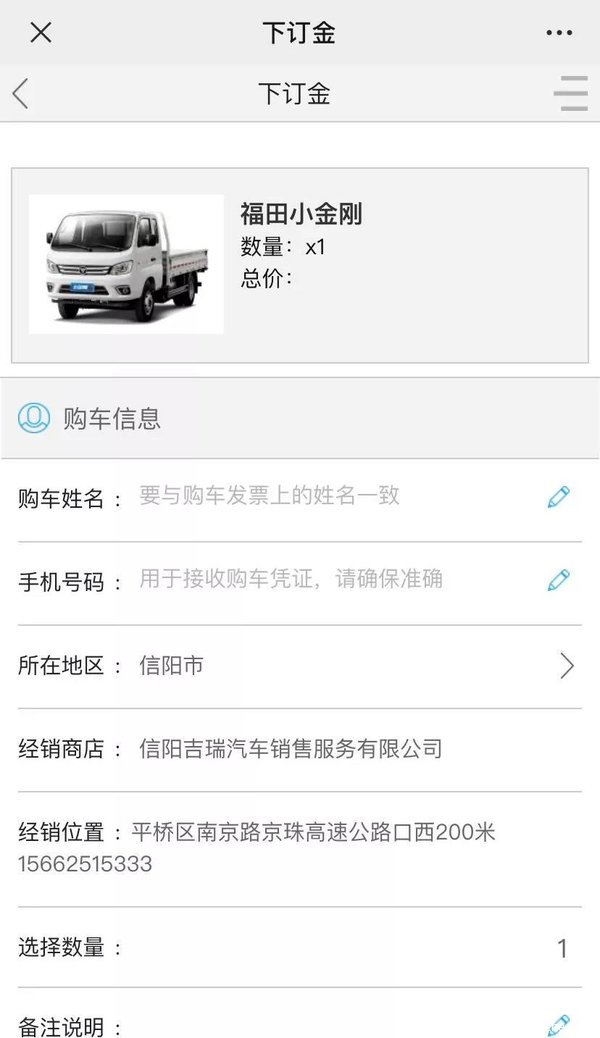Screen dimensions: 600x1038
Task: Go back using the left arrow
Action: click(21, 93)
